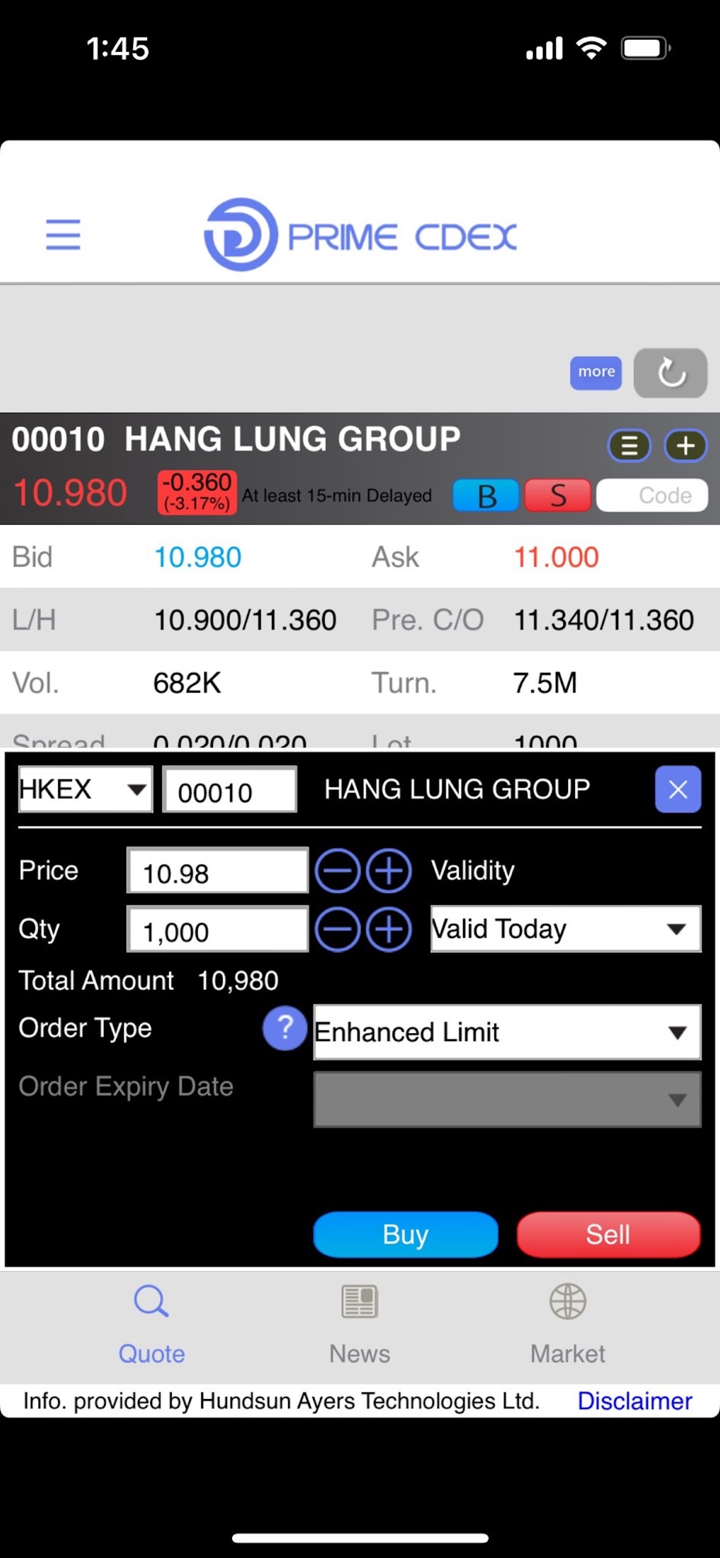The height and width of the screenshot is (1558, 720).
Task: Add stock with the plus icon
Action: [x=686, y=446]
